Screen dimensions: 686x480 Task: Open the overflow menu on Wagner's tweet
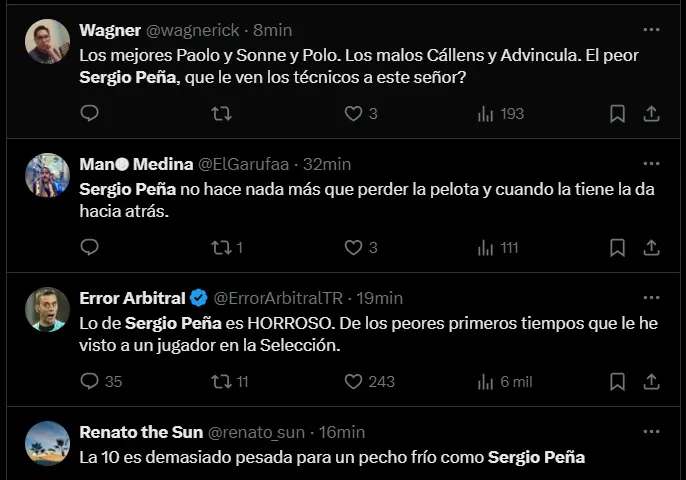(651, 30)
